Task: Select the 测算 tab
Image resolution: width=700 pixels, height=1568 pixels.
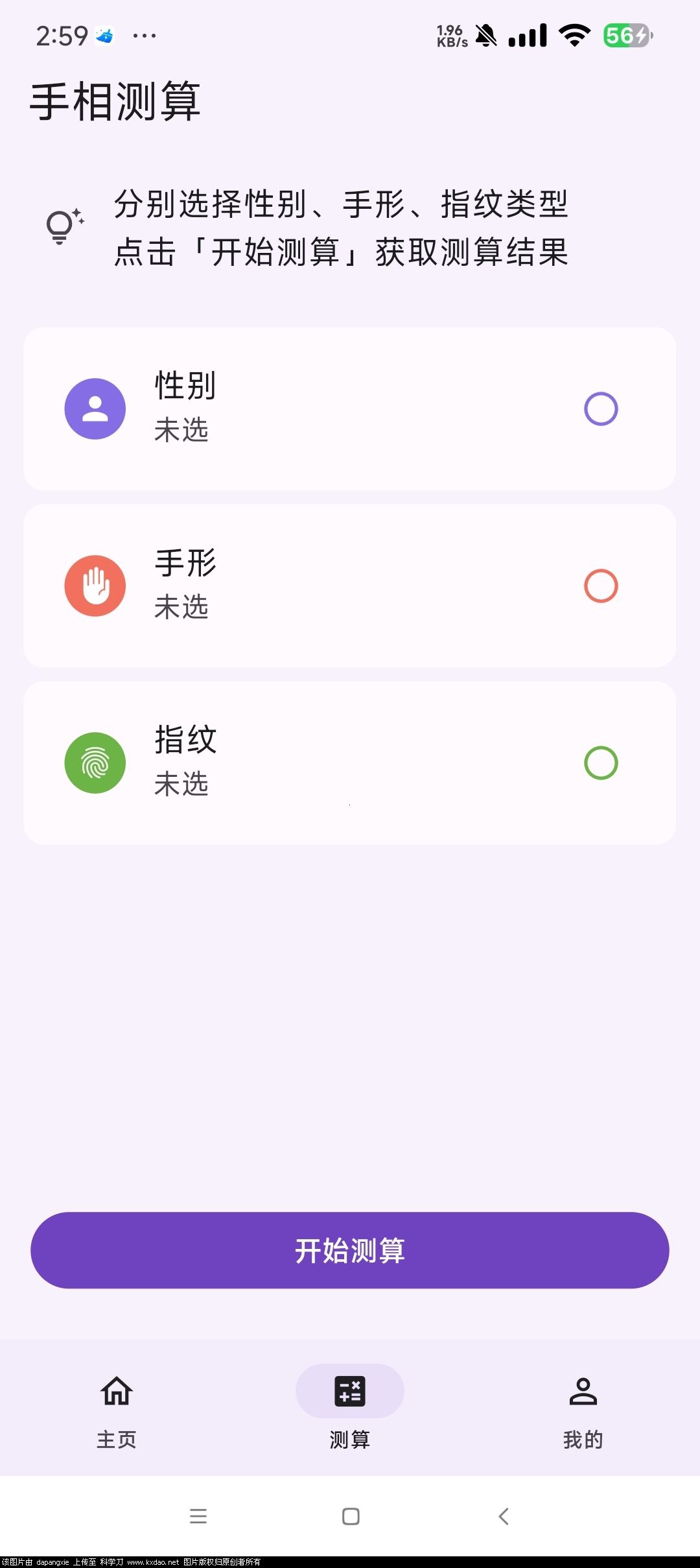Action: click(x=350, y=1411)
